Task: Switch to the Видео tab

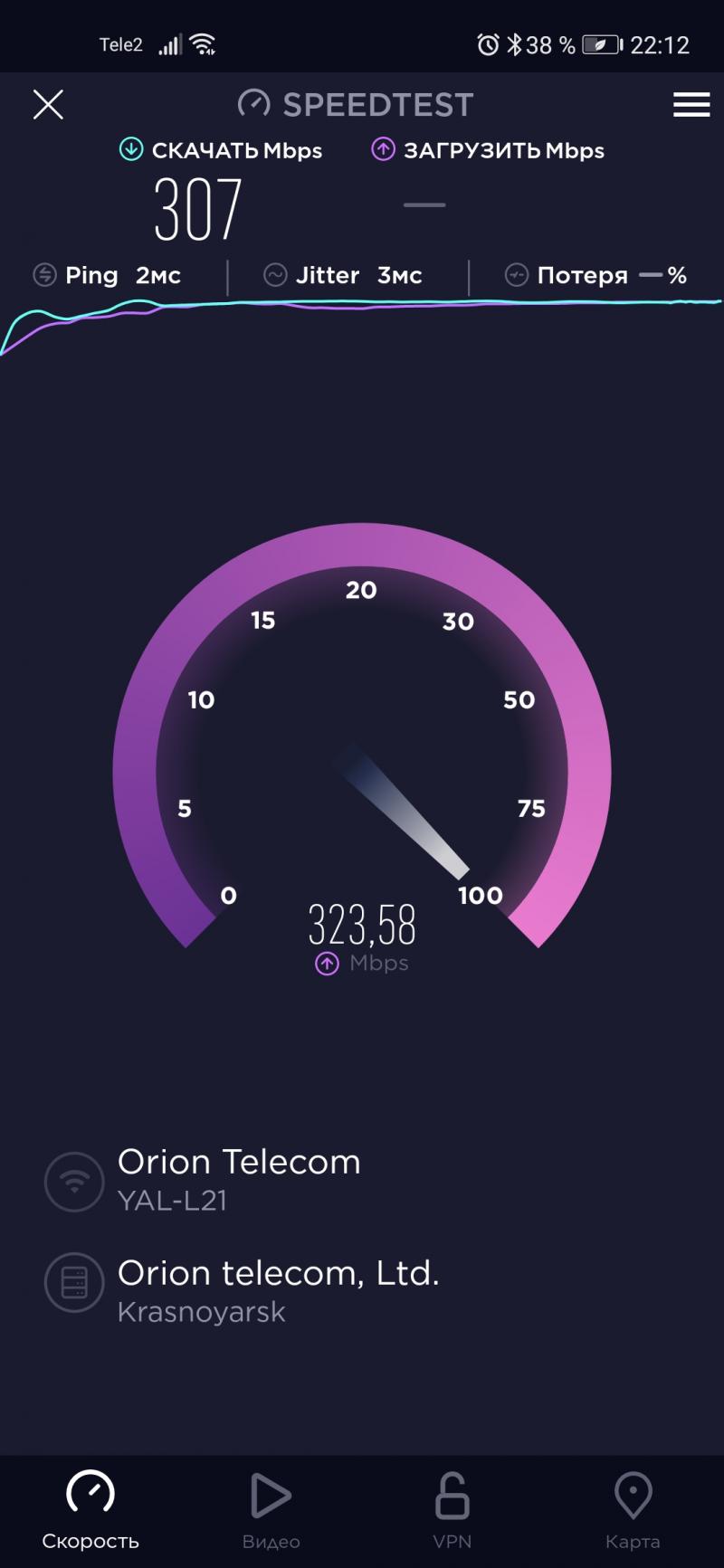Action: click(x=271, y=1511)
